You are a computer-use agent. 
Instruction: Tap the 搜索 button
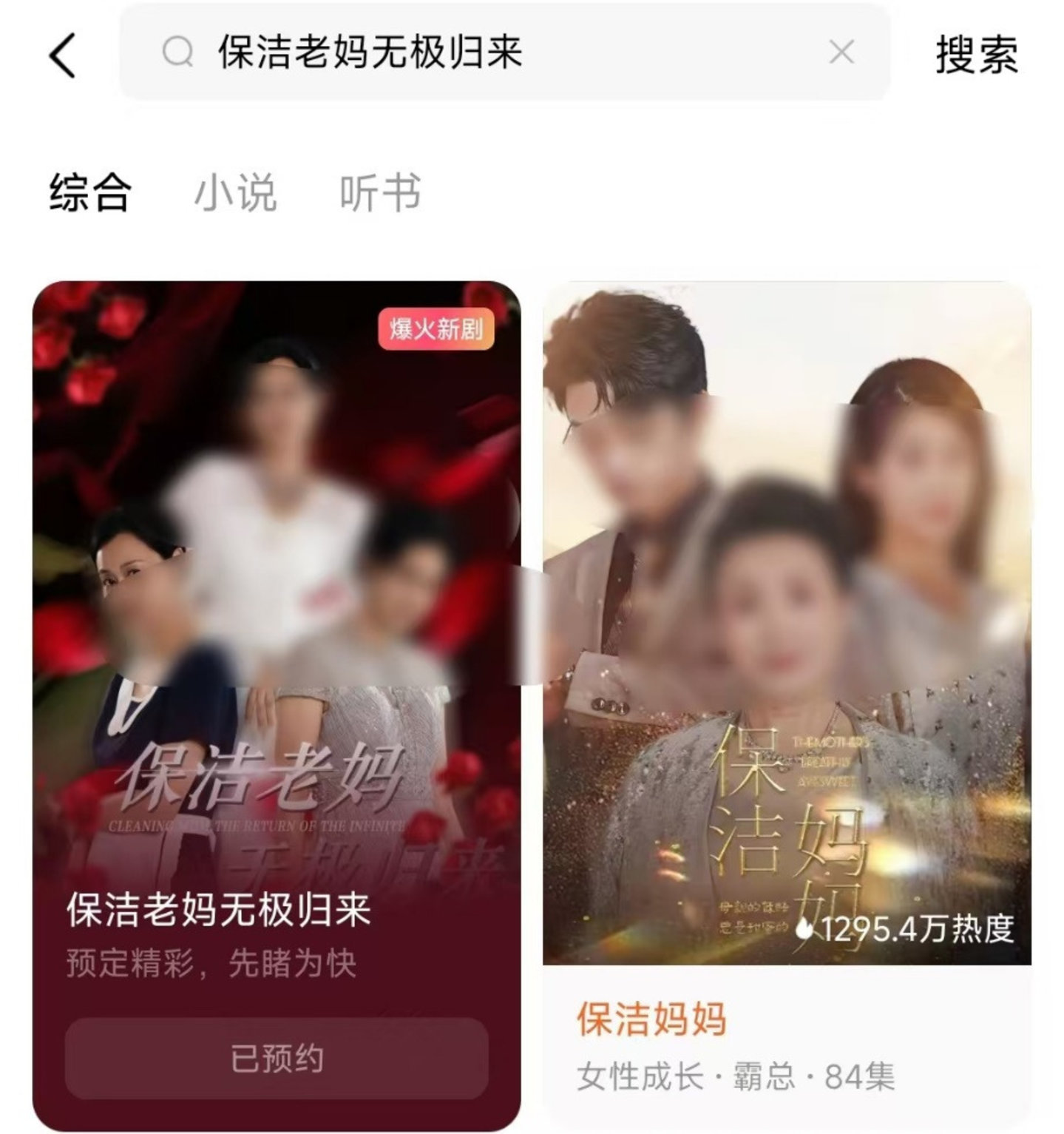976,54
